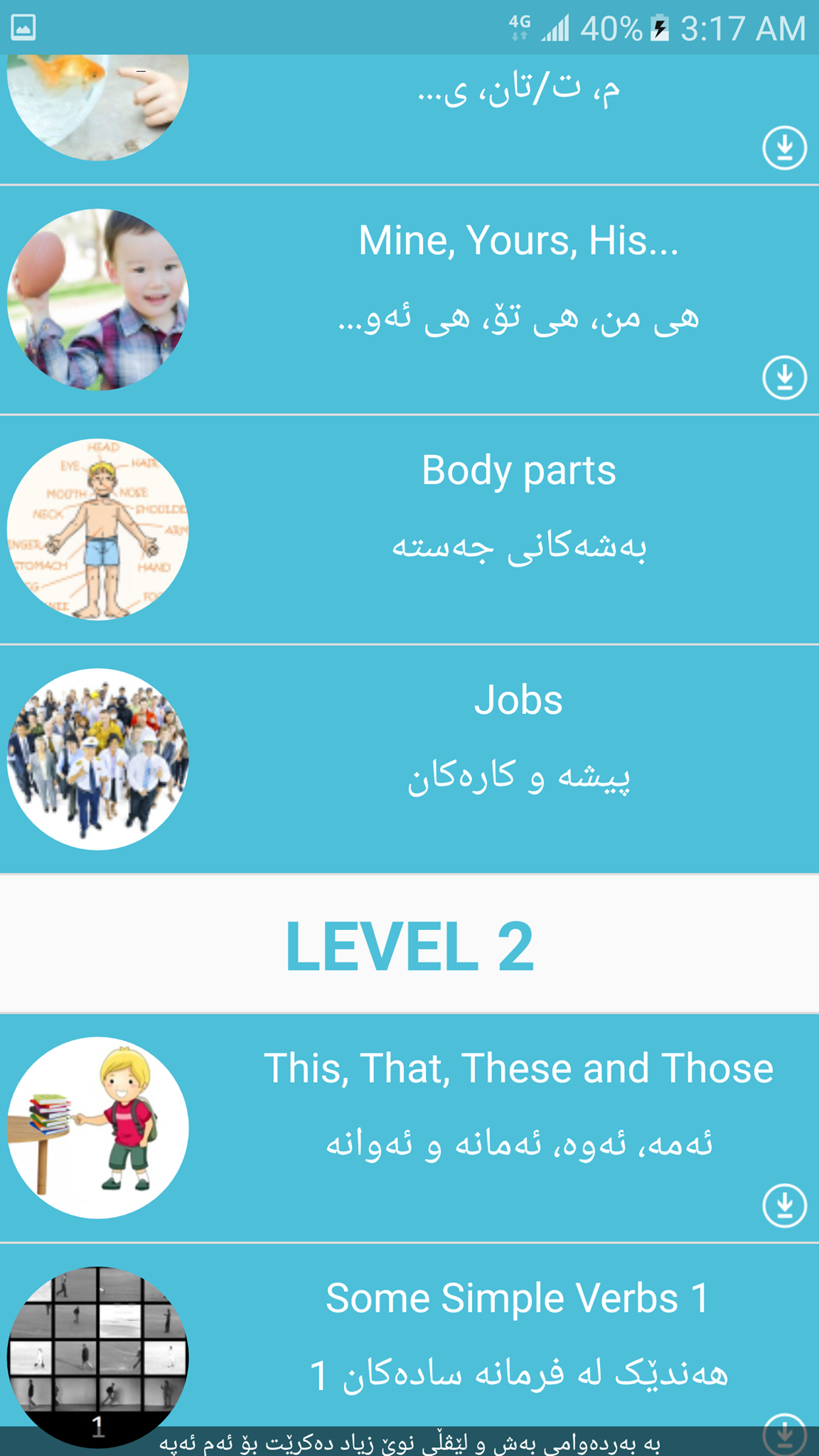Image resolution: width=819 pixels, height=1456 pixels.
Task: Open This, That, These and Those lesson
Action: [x=409, y=1128]
